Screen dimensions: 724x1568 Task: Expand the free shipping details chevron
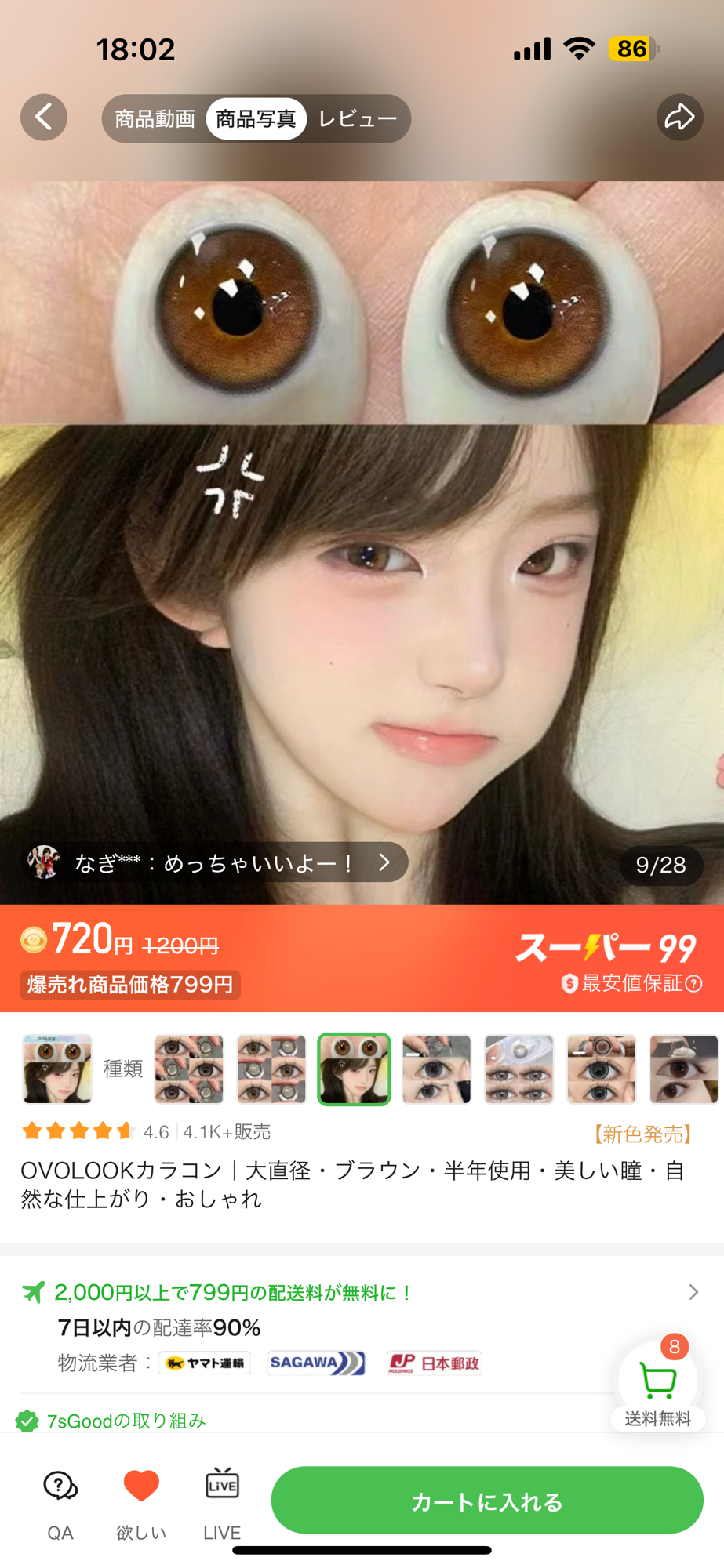(693, 1292)
